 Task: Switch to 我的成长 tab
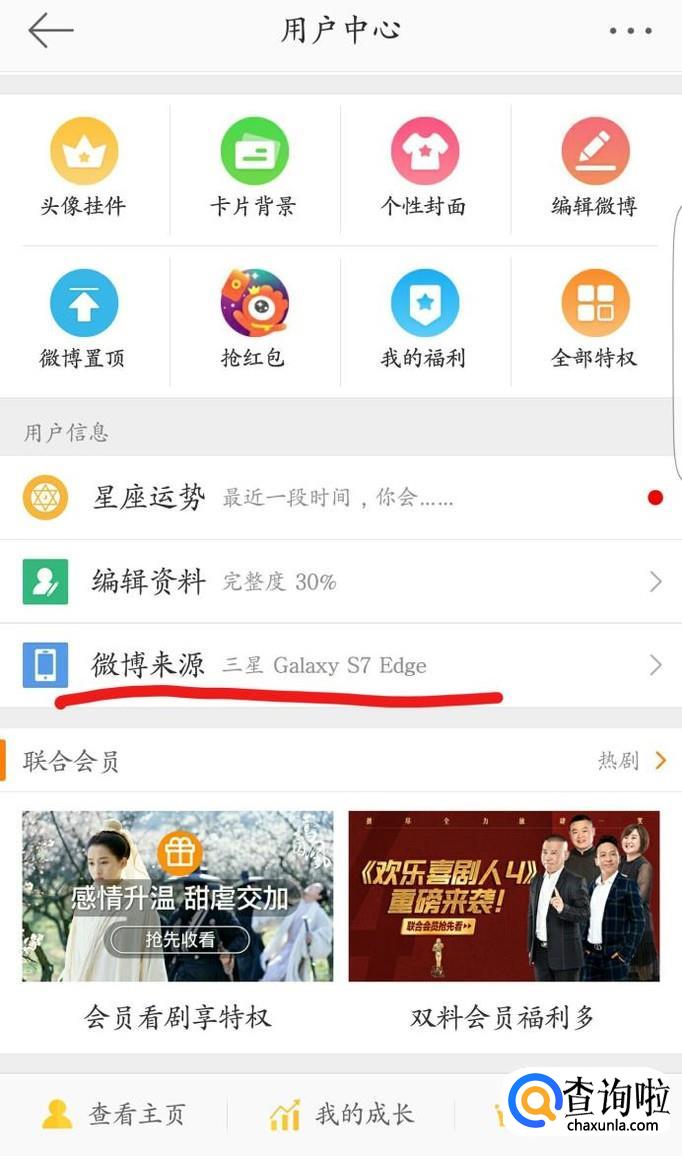[342, 1114]
